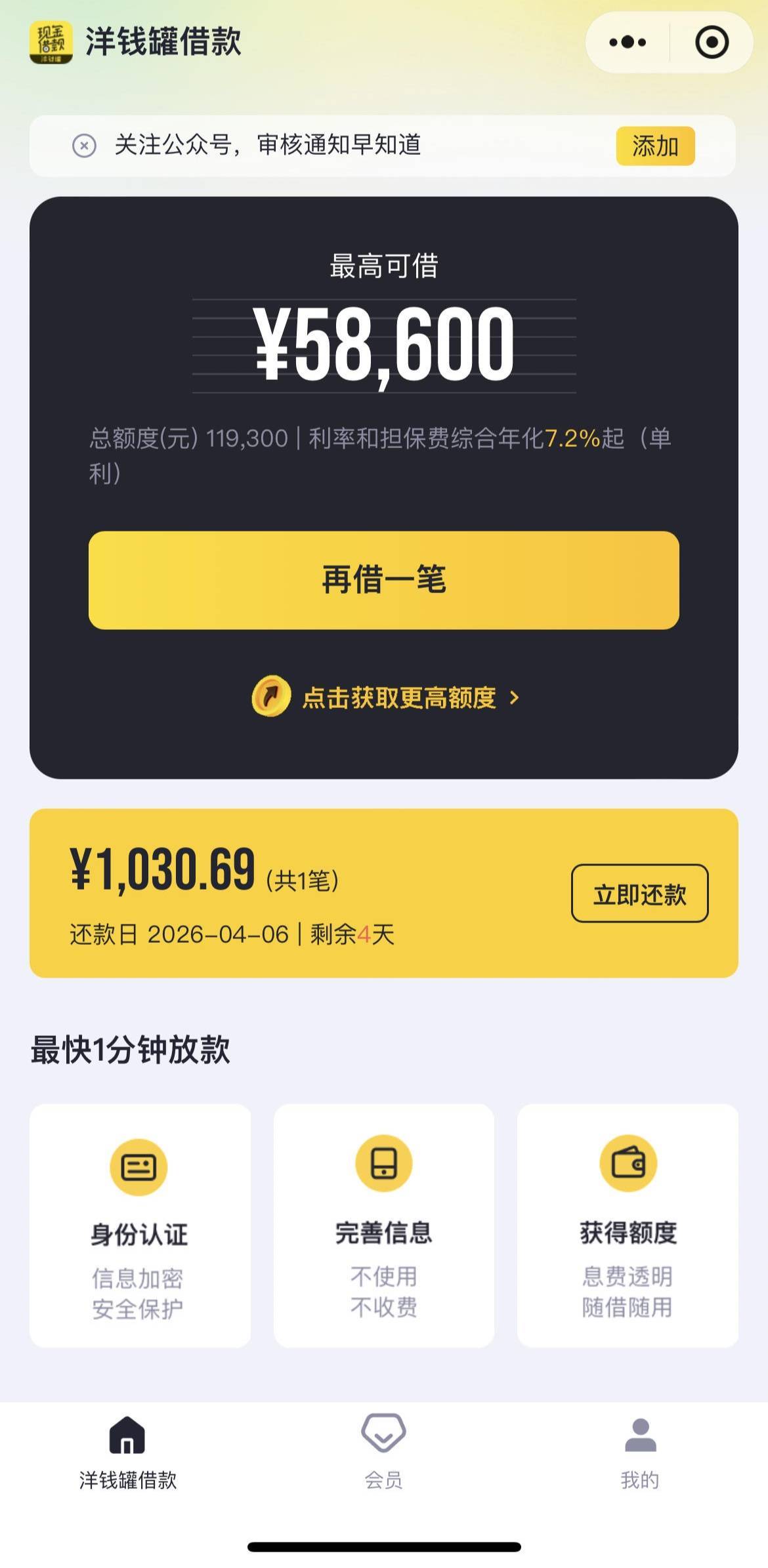
Task: Tap 再借一笔 to borrow again
Action: 384,580
